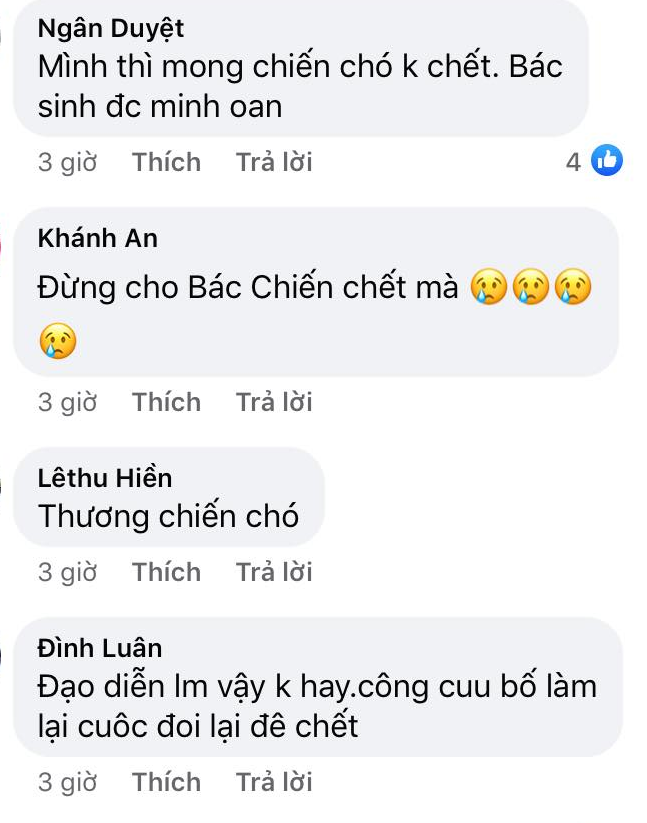Reply to Khánh An's comment

point(274,402)
